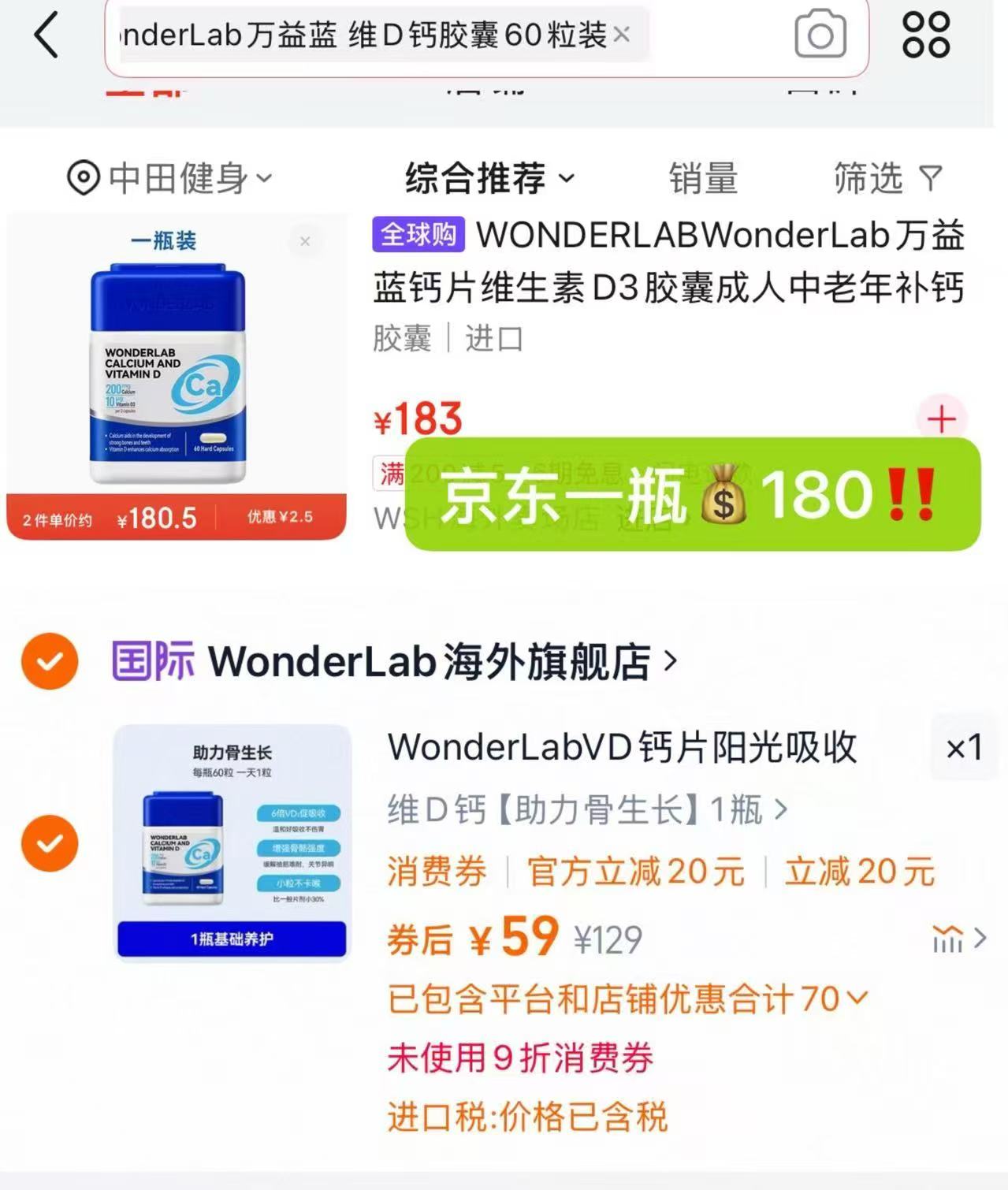Add the ¥183 calcium product with the plus icon
Image resolution: width=1008 pixels, height=1190 pixels.
tap(941, 419)
